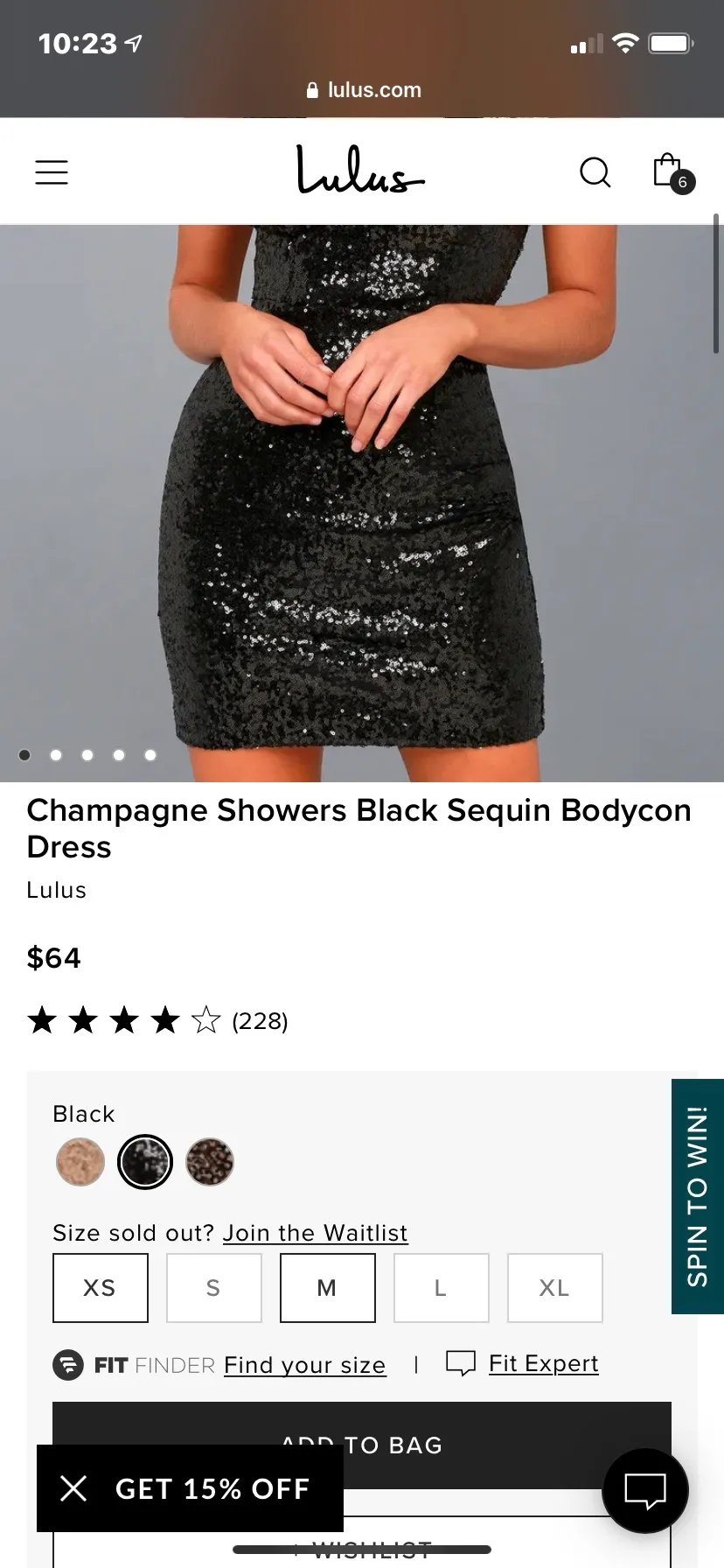Open the Join the Waitlist link

pyautogui.click(x=315, y=1232)
